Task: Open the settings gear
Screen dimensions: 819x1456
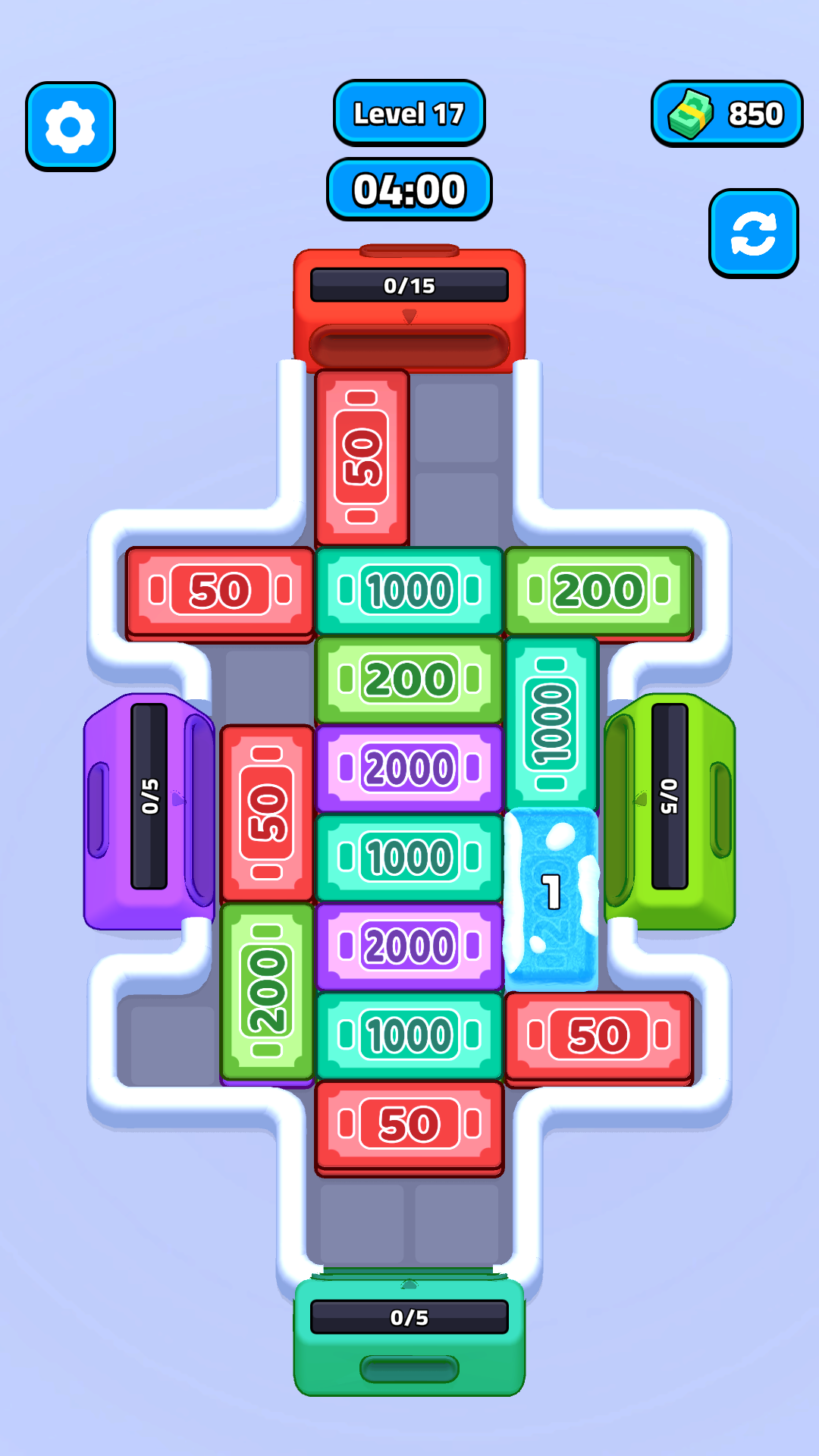Action: [x=71, y=127]
